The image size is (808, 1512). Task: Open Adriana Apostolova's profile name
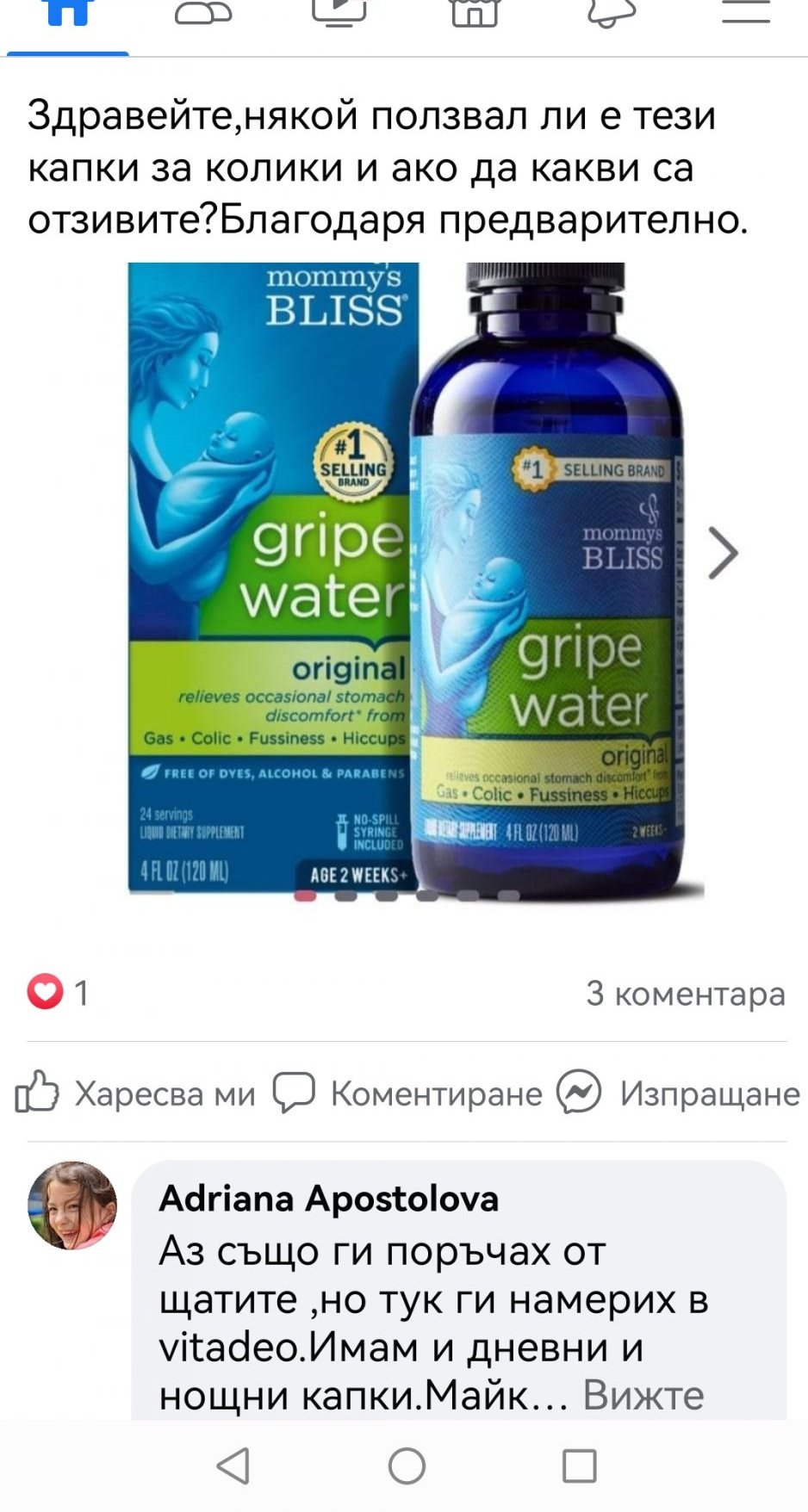[328, 1199]
